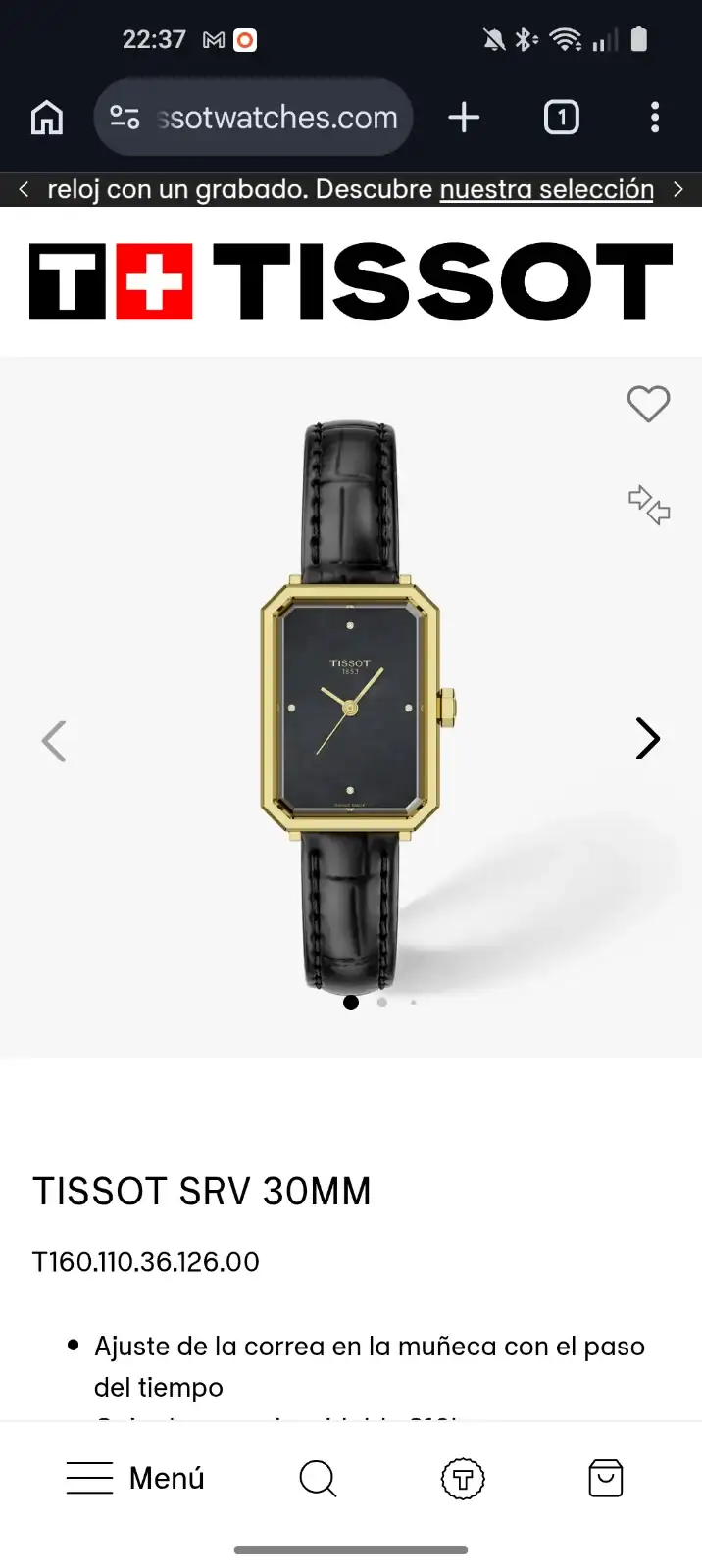Open the shopping bag
The width and height of the screenshot is (702, 1568).
pyautogui.click(x=606, y=1478)
